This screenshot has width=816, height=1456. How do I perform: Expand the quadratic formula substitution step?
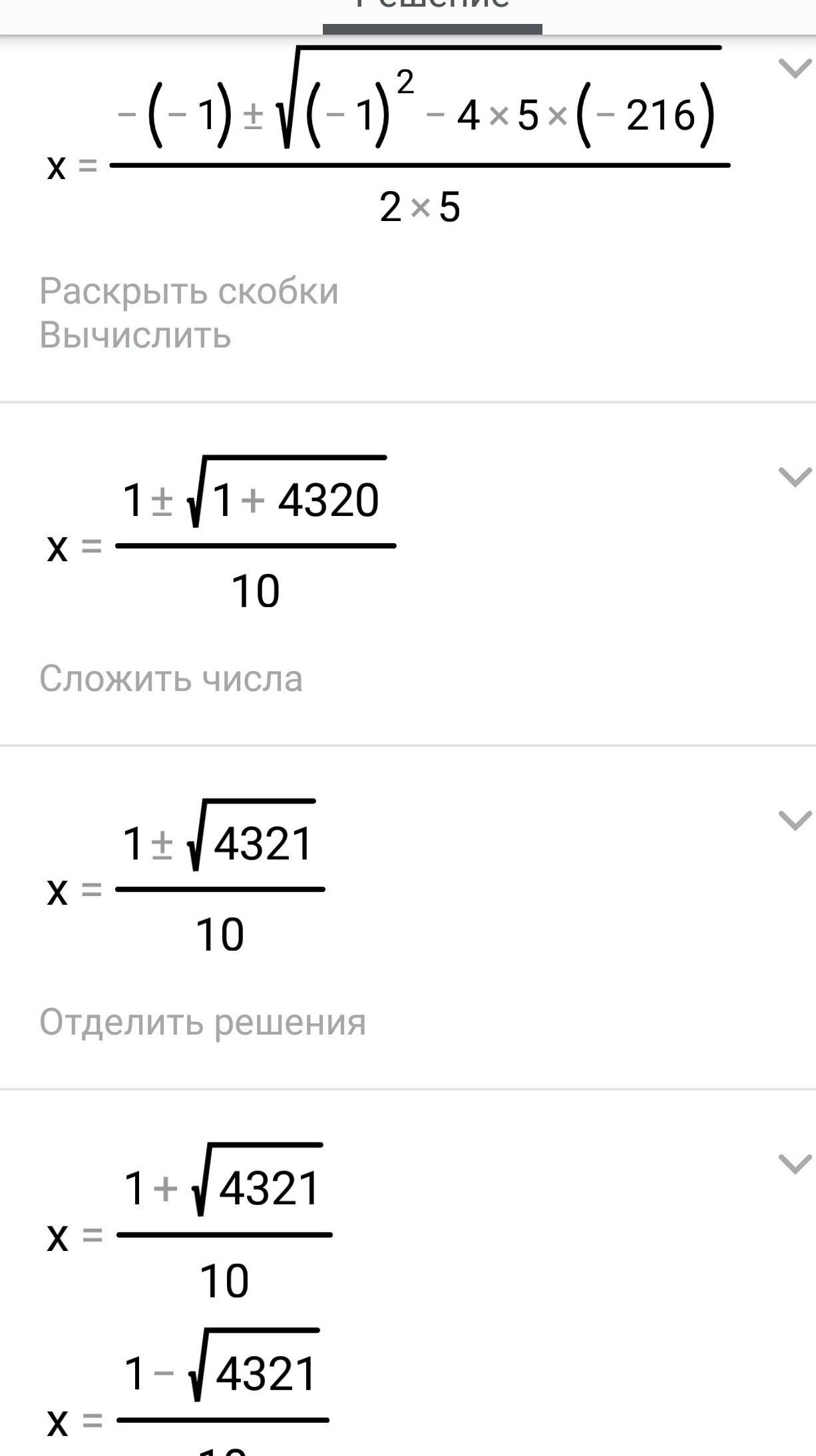tap(795, 69)
